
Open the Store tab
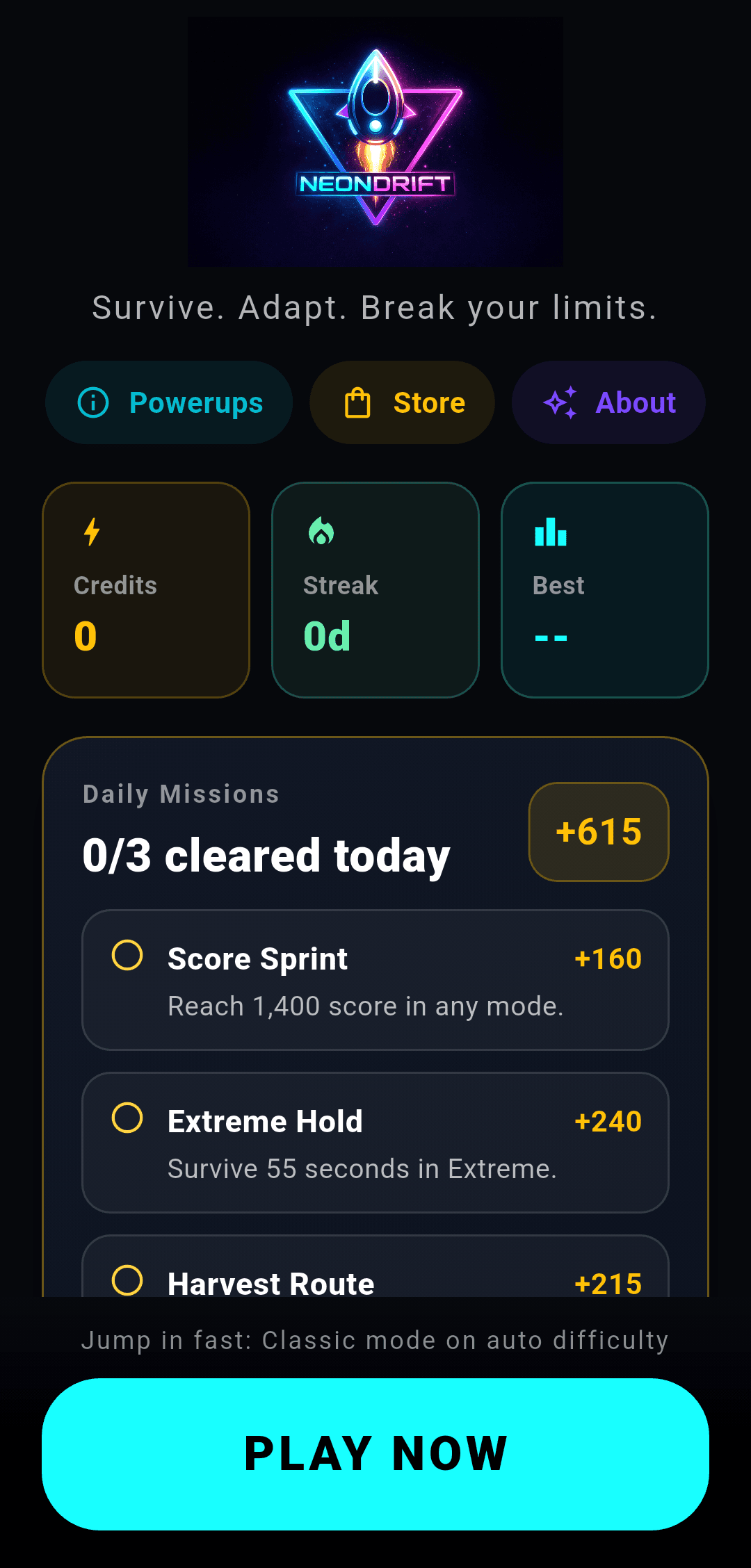pos(402,402)
